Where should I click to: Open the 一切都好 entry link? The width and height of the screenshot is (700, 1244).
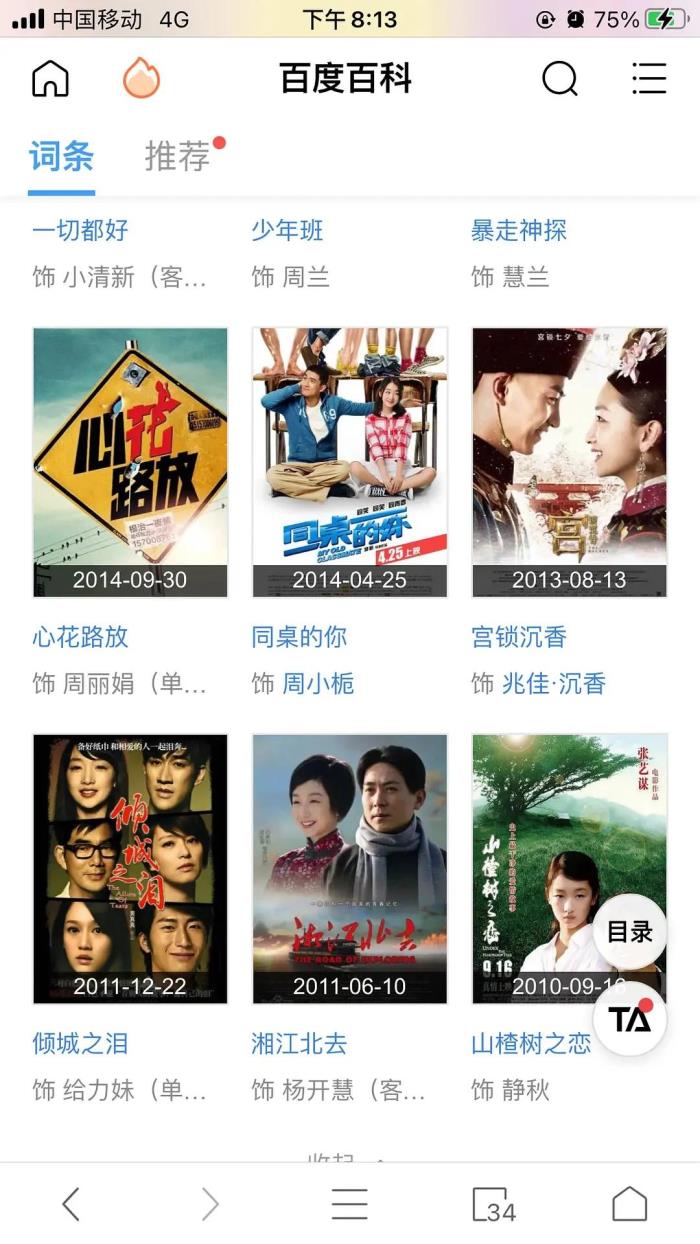pyautogui.click(x=80, y=230)
